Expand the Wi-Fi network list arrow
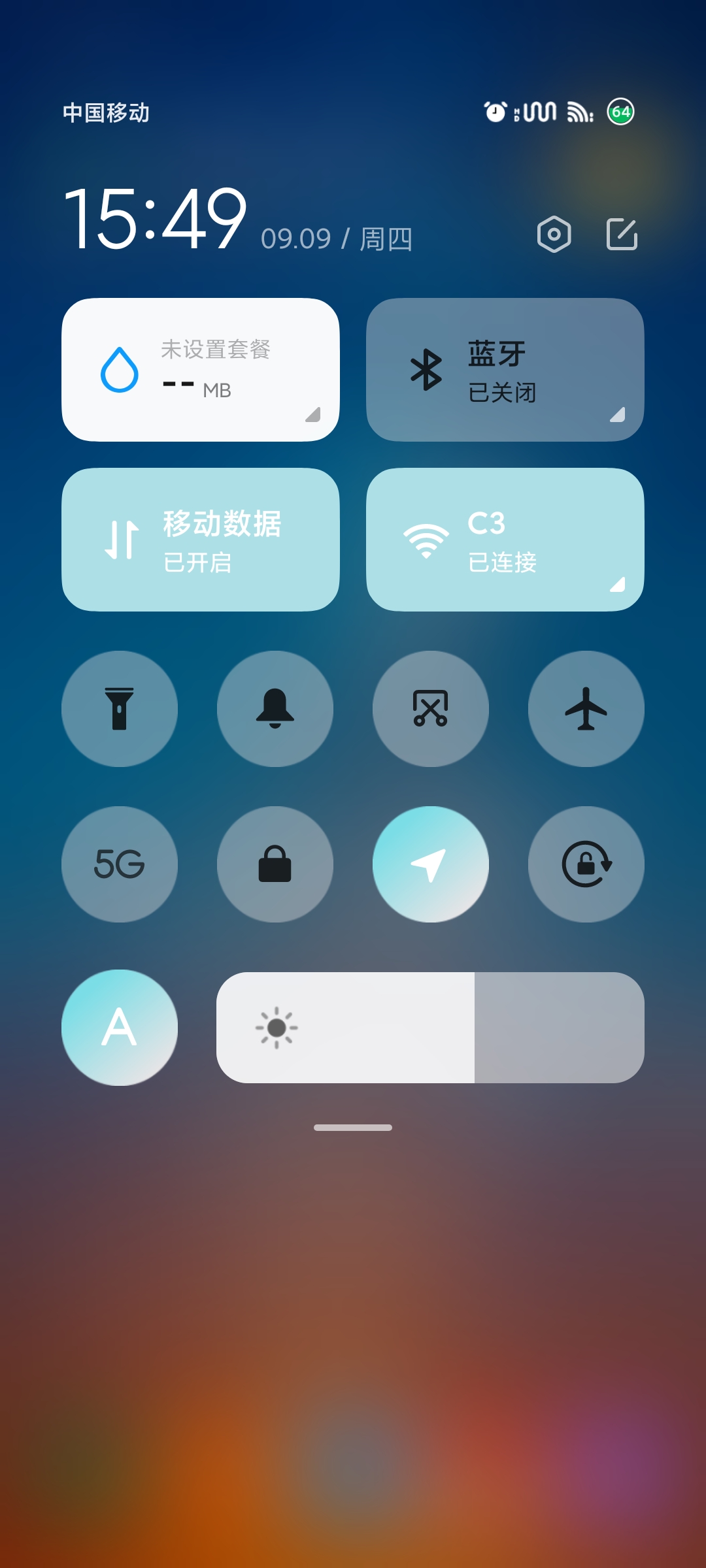 point(617,584)
